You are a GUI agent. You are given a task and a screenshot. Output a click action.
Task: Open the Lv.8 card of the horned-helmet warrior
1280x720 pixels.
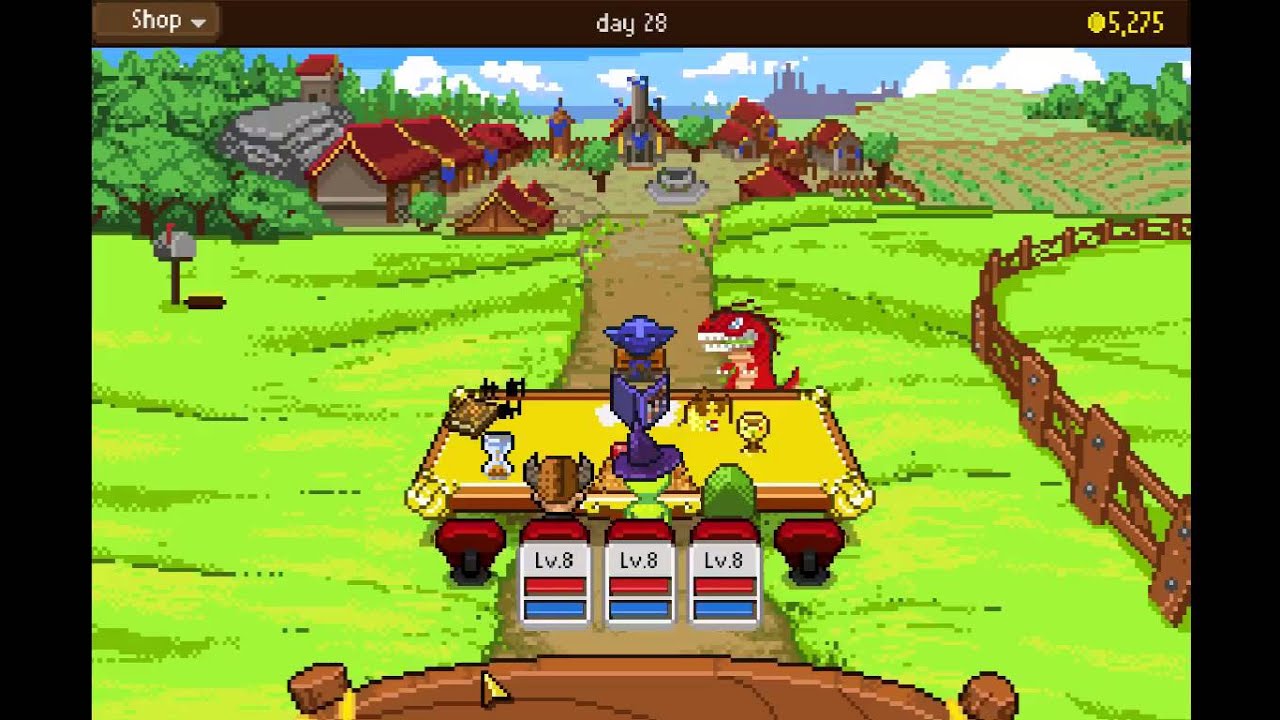pyautogui.click(x=554, y=585)
